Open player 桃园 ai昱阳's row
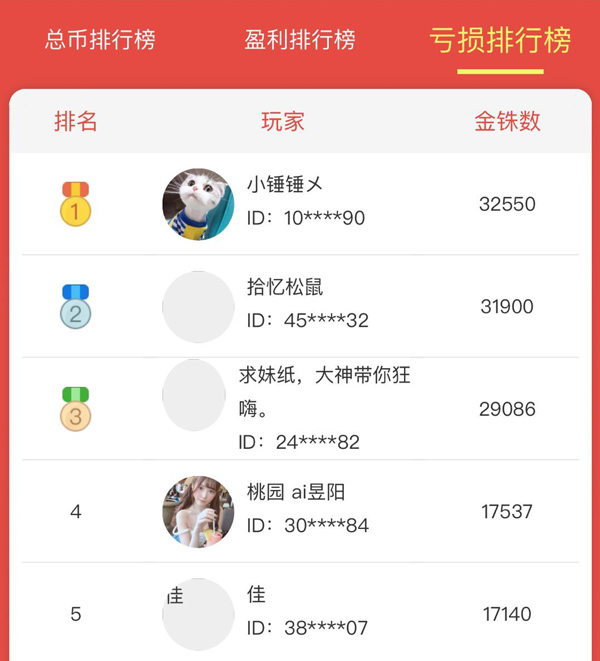This screenshot has height=661, width=600. [x=300, y=511]
